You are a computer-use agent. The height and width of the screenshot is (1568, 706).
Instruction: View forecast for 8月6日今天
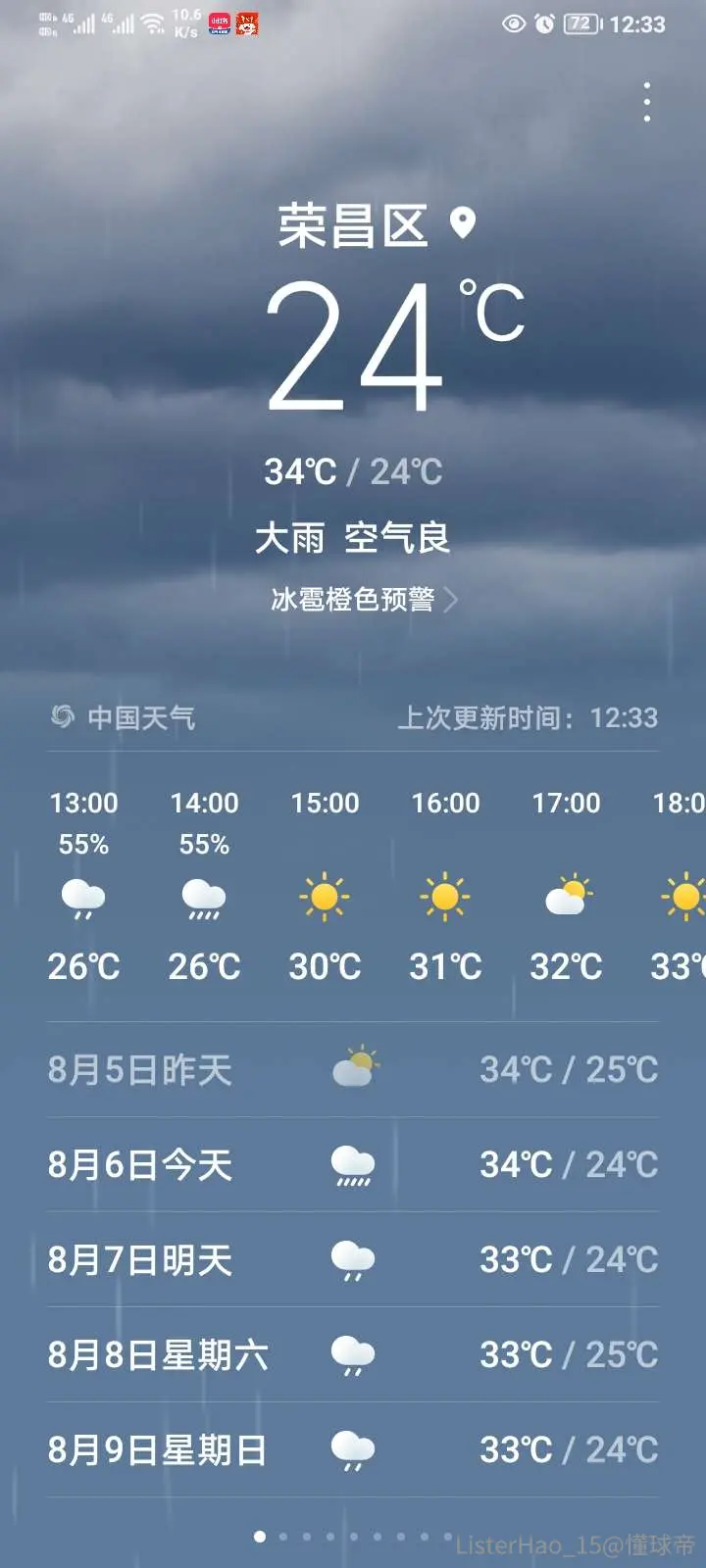pos(353,1164)
